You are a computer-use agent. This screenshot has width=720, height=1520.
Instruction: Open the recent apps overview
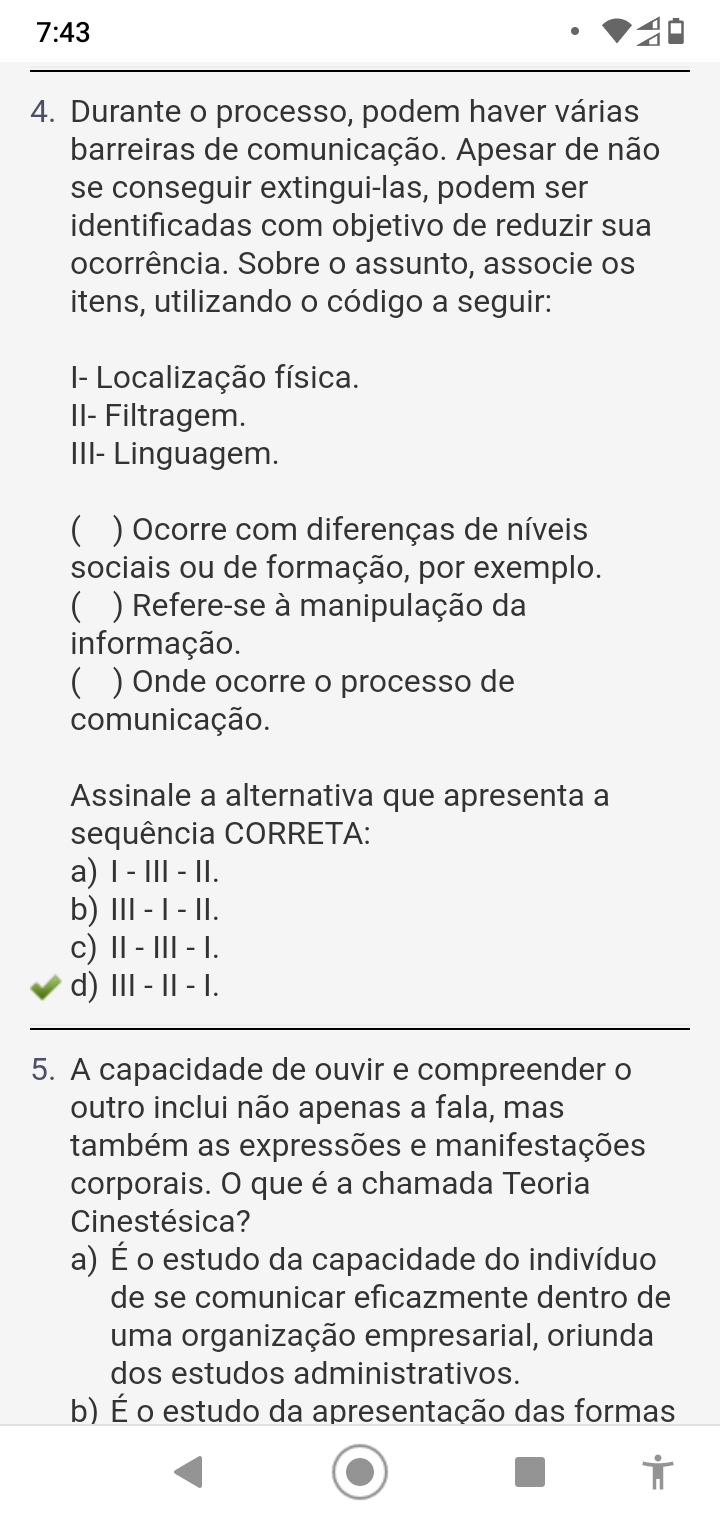click(x=530, y=1472)
